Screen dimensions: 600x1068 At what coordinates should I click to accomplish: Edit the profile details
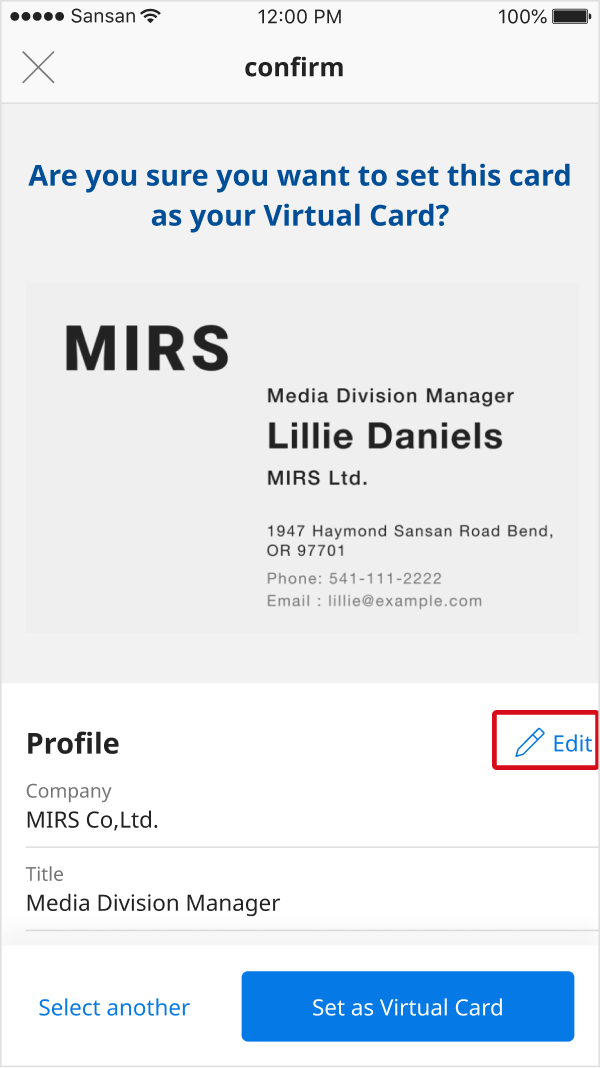553,743
